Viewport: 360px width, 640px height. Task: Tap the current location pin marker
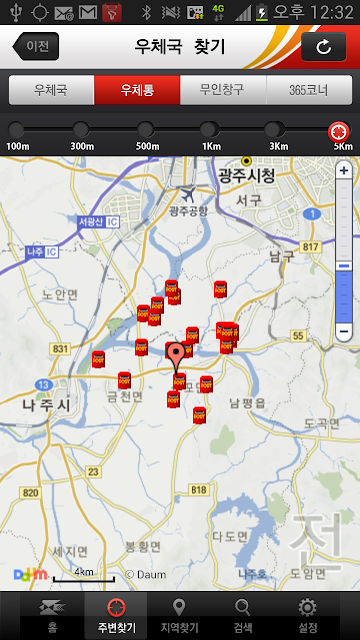(176, 357)
